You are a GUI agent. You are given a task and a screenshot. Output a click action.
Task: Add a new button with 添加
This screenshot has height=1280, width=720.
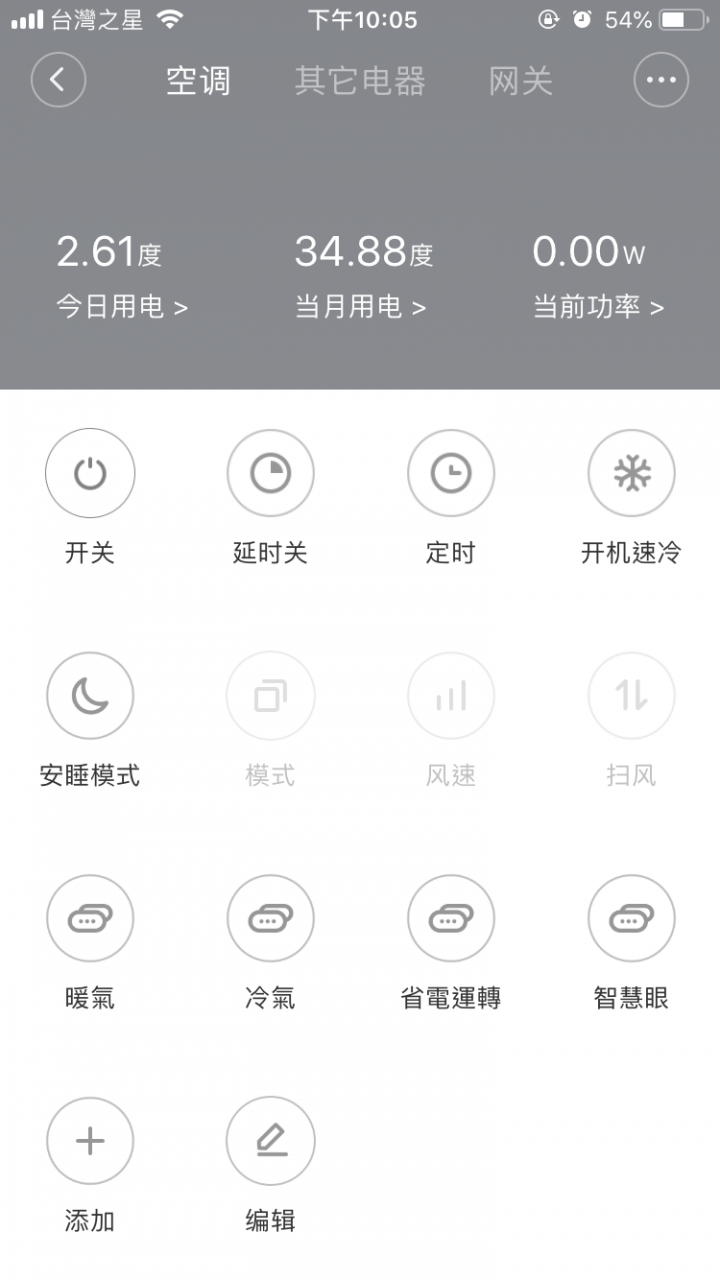[x=90, y=1141]
